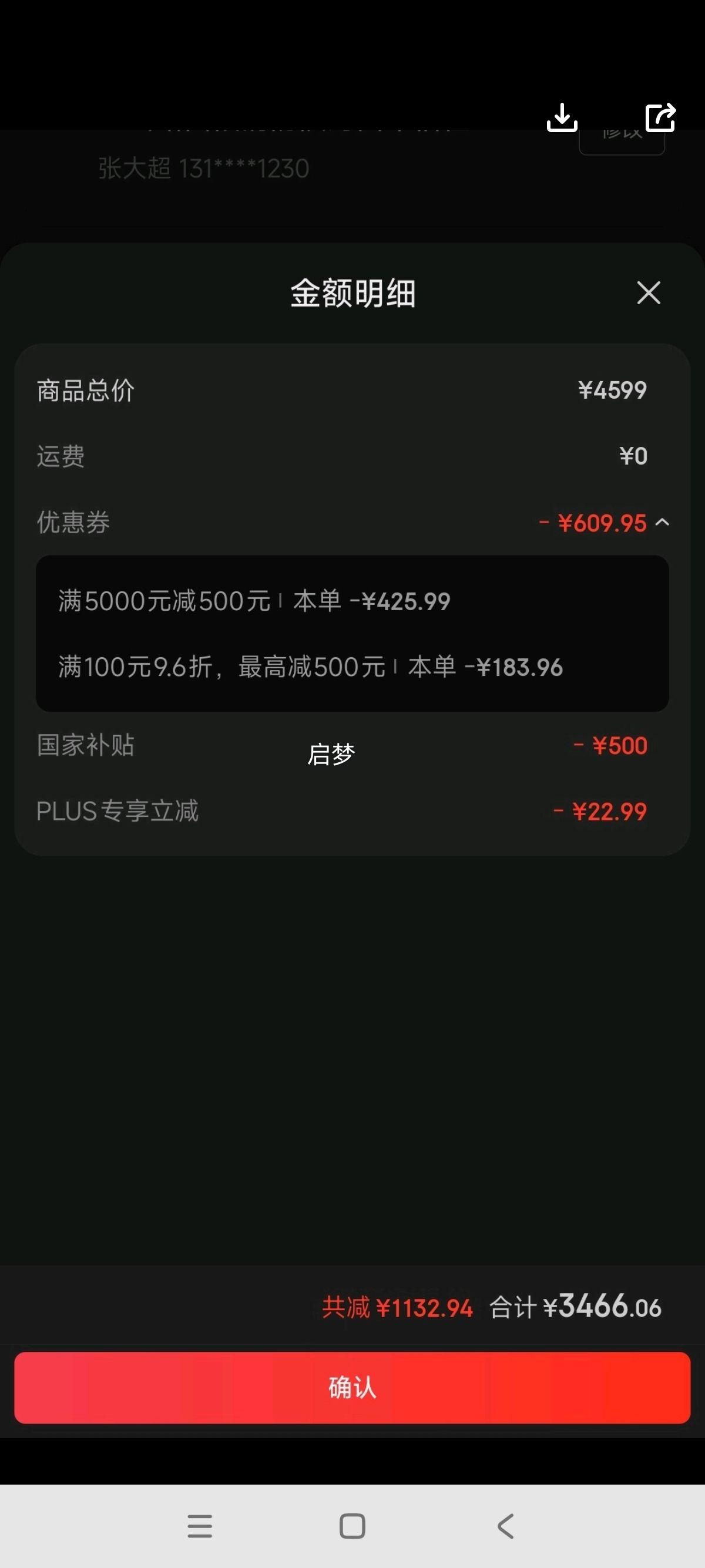Share this screenshot via the share icon

coord(660,117)
